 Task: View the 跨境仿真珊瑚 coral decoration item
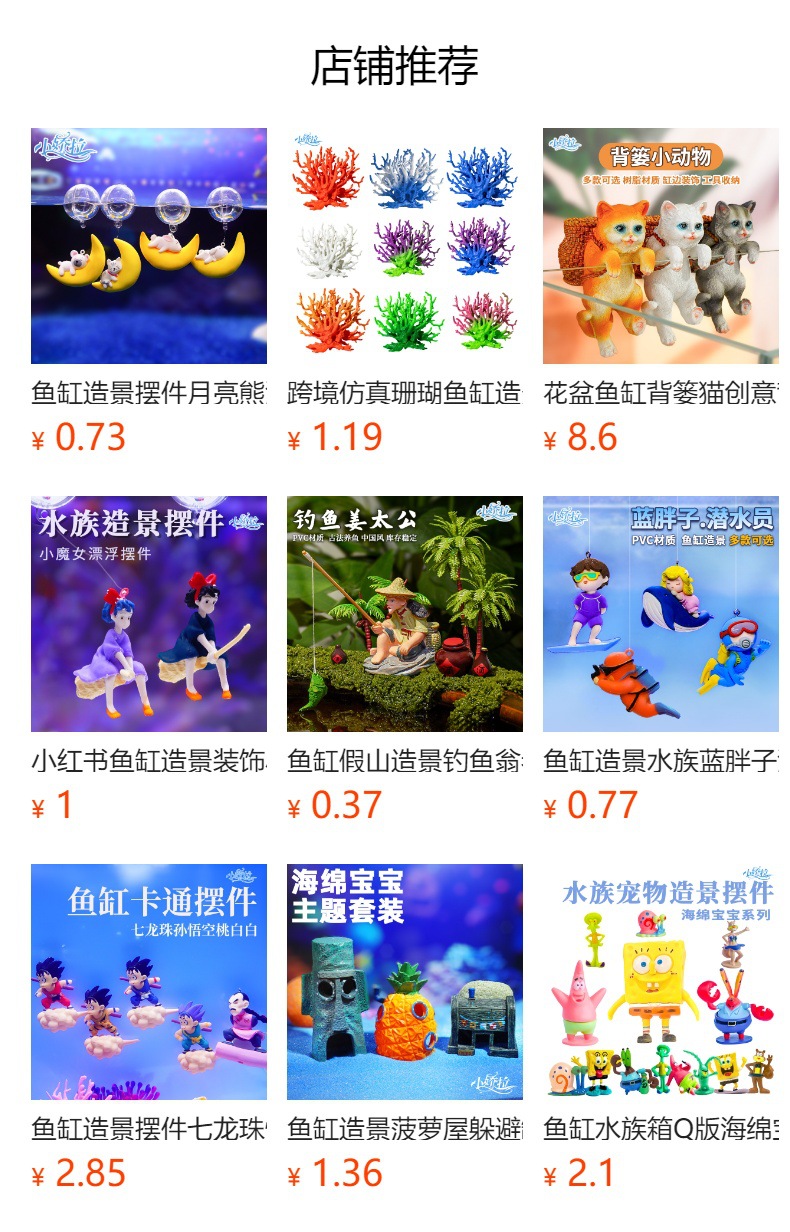click(405, 246)
